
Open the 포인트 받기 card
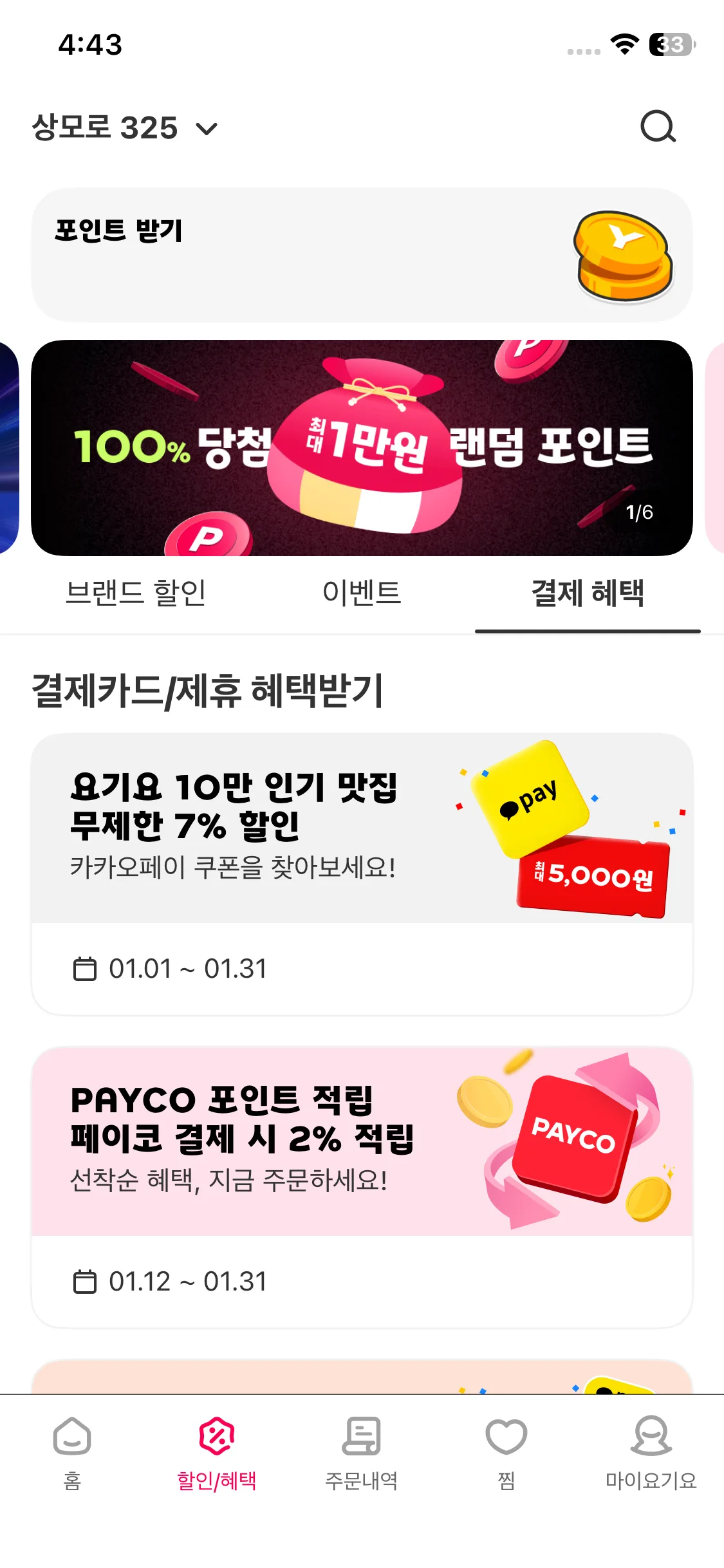[362, 255]
